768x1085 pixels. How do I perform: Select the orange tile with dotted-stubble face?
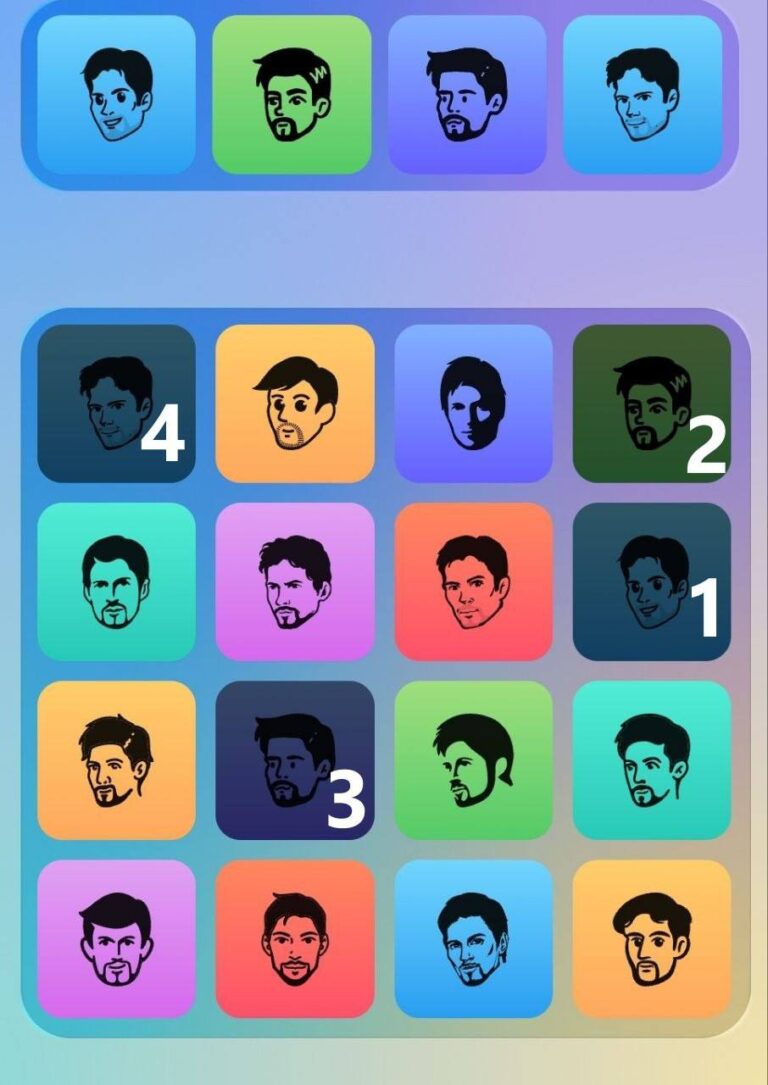295,403
